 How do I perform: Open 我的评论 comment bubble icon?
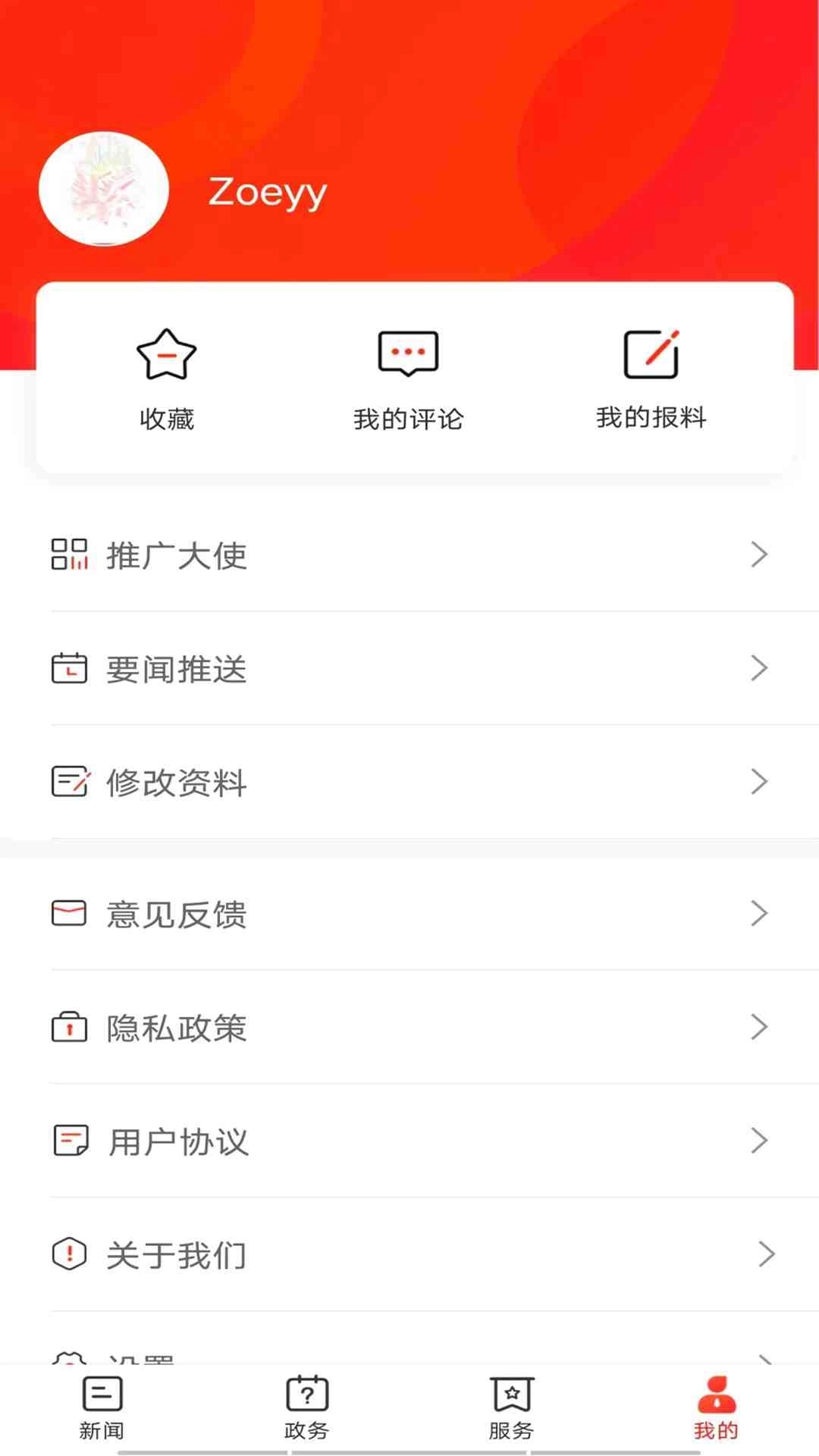(408, 351)
